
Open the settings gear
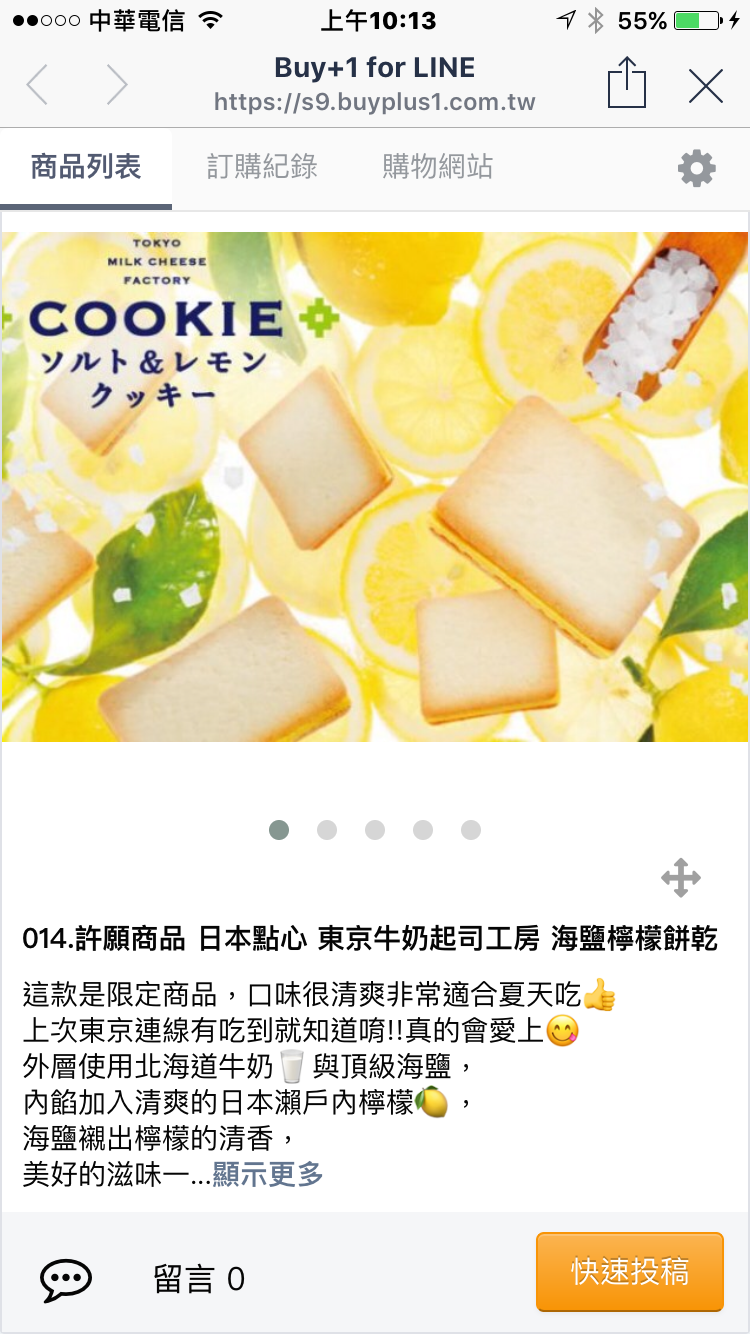point(696,168)
